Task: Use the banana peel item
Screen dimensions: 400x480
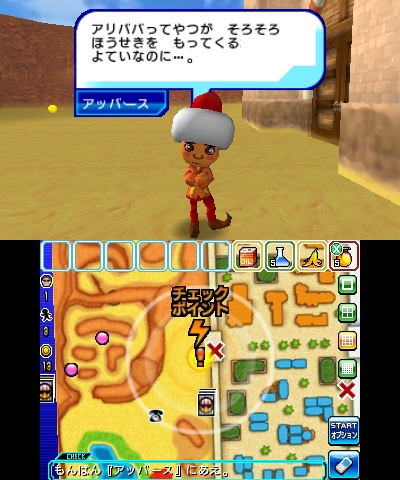Action: click(312, 256)
